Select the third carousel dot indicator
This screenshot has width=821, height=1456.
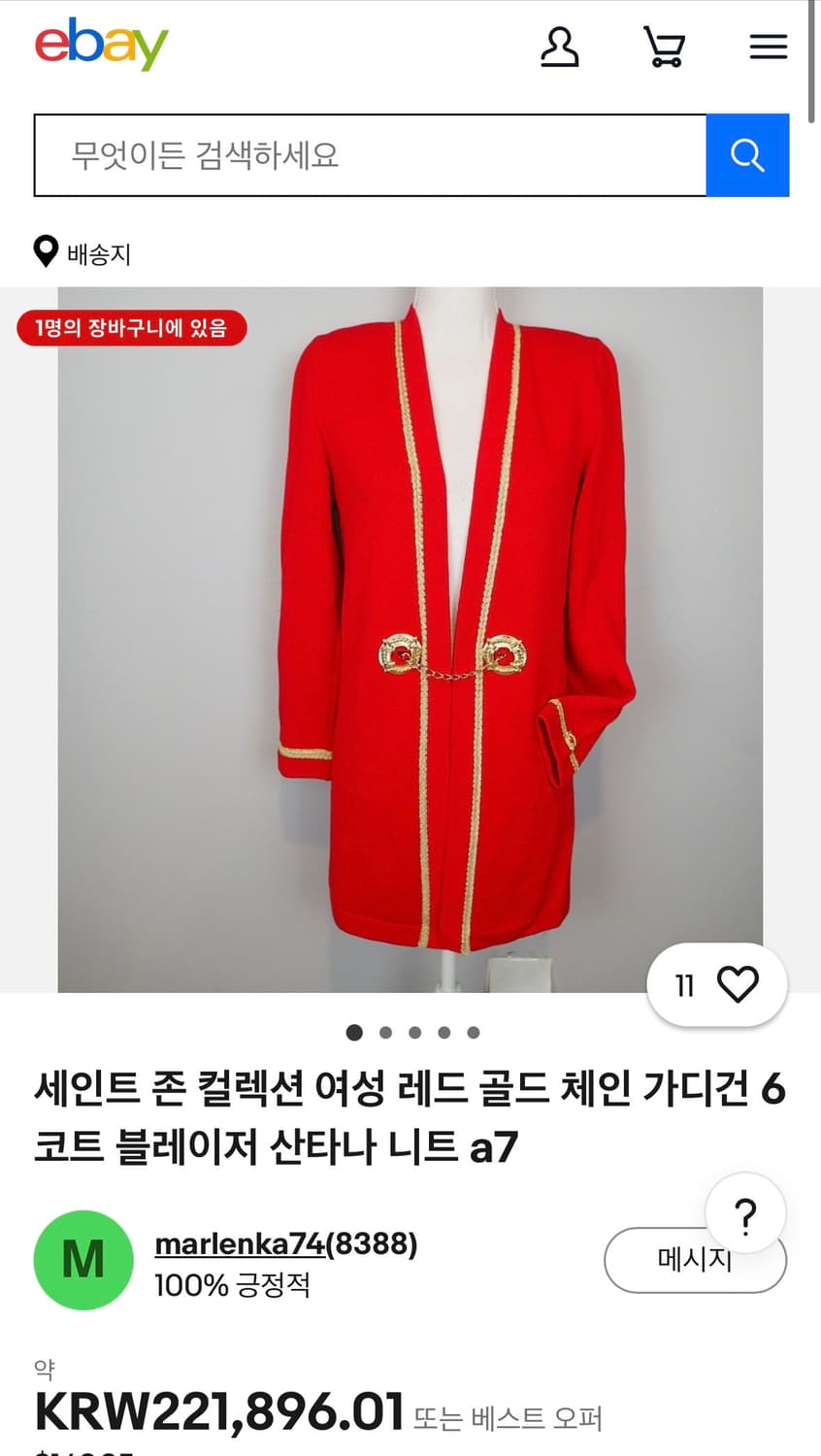pos(414,1033)
